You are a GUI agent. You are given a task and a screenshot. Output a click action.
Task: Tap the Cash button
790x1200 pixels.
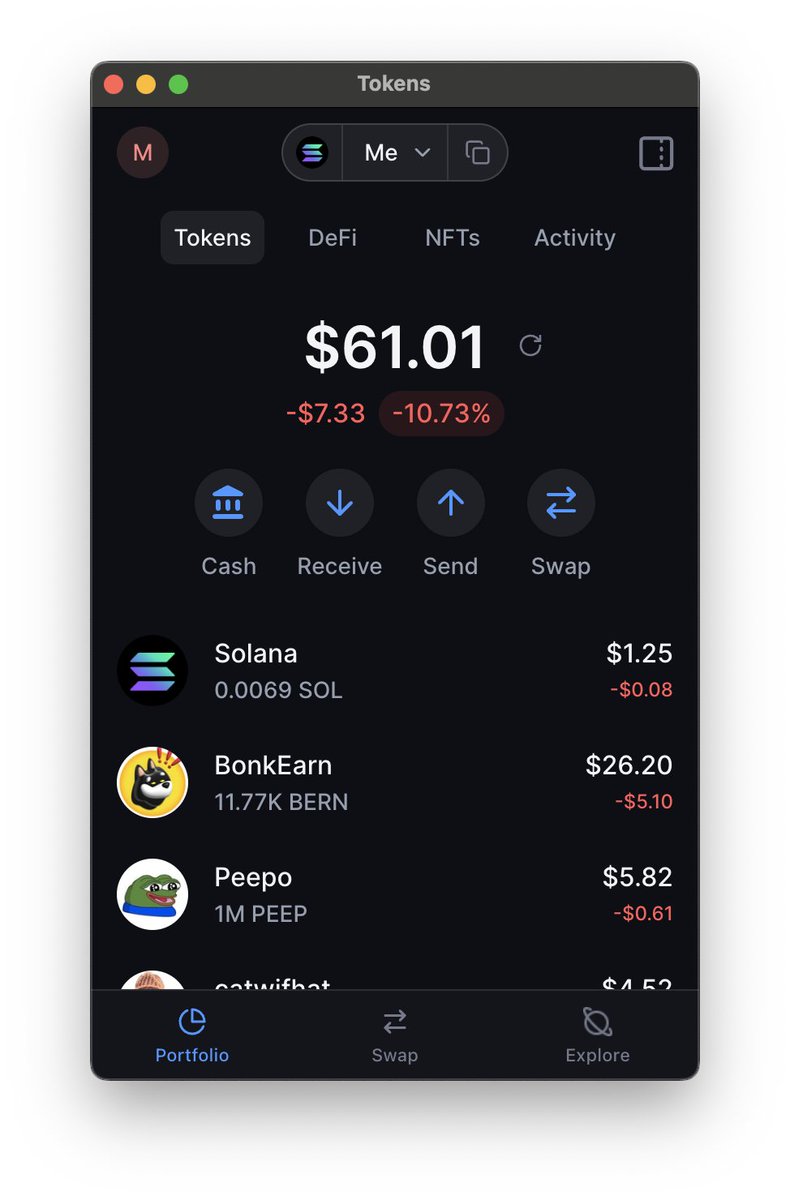[228, 503]
